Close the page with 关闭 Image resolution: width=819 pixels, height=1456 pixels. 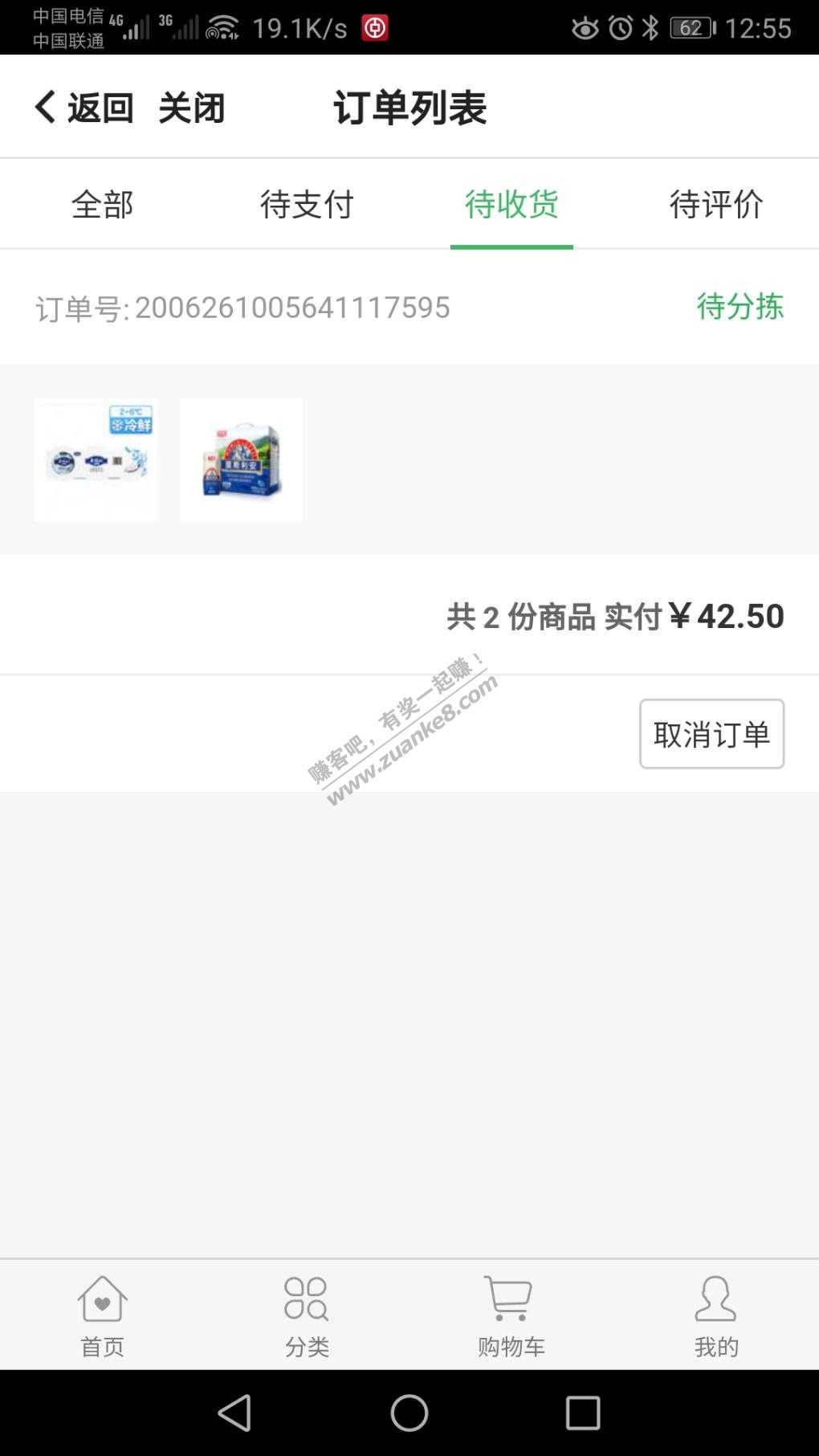191,108
